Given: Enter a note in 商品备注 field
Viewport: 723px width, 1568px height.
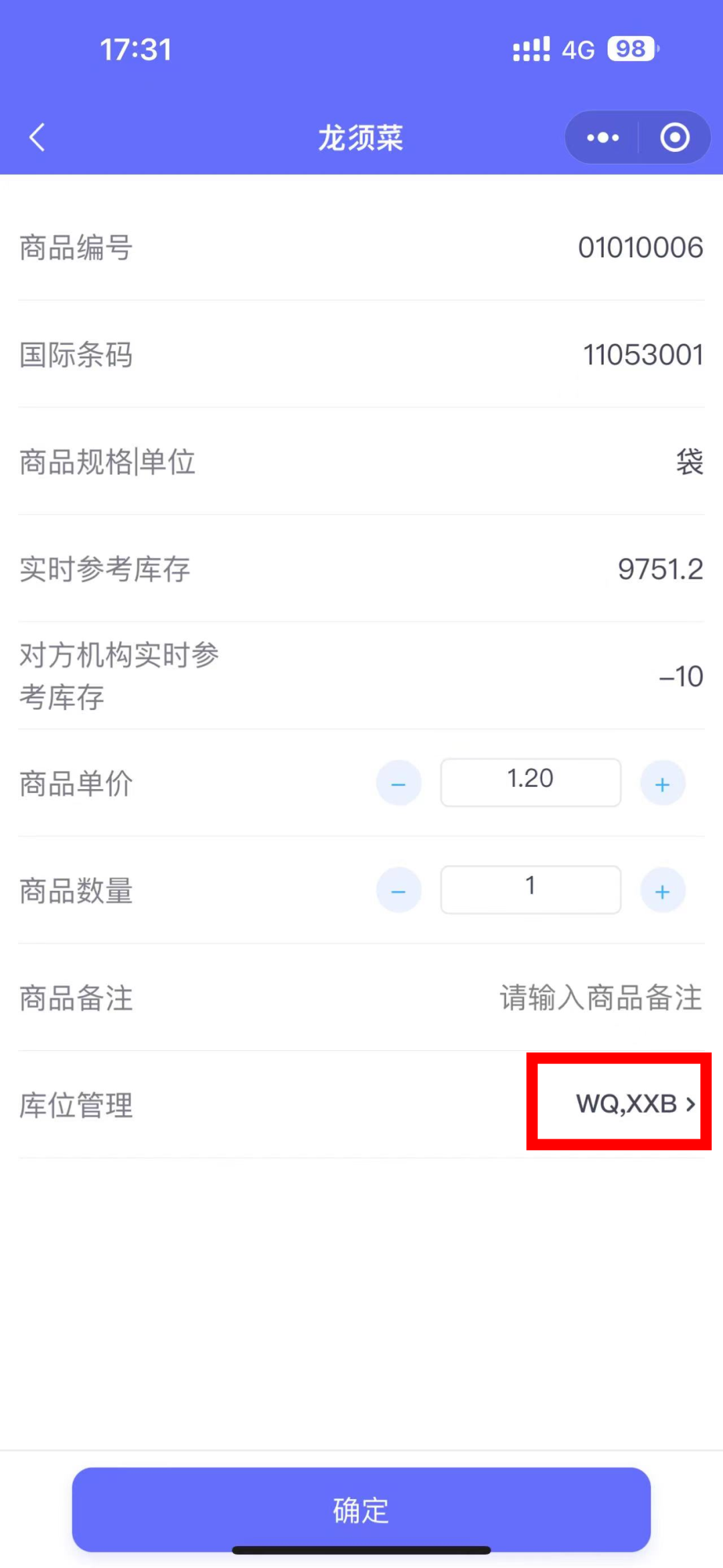Looking at the screenshot, I should [600, 998].
